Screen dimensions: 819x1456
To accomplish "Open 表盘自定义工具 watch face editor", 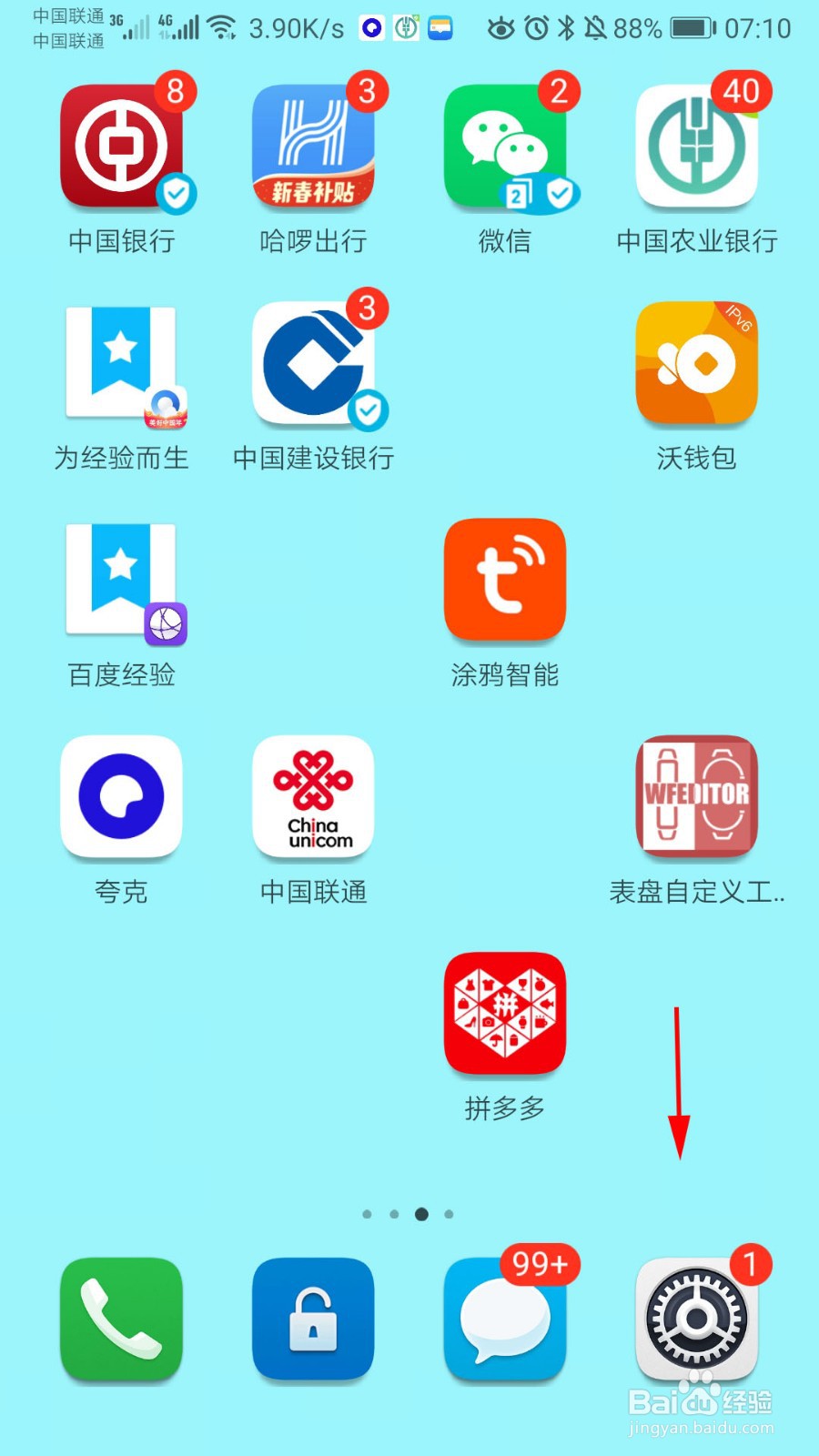I will pyautogui.click(x=697, y=798).
